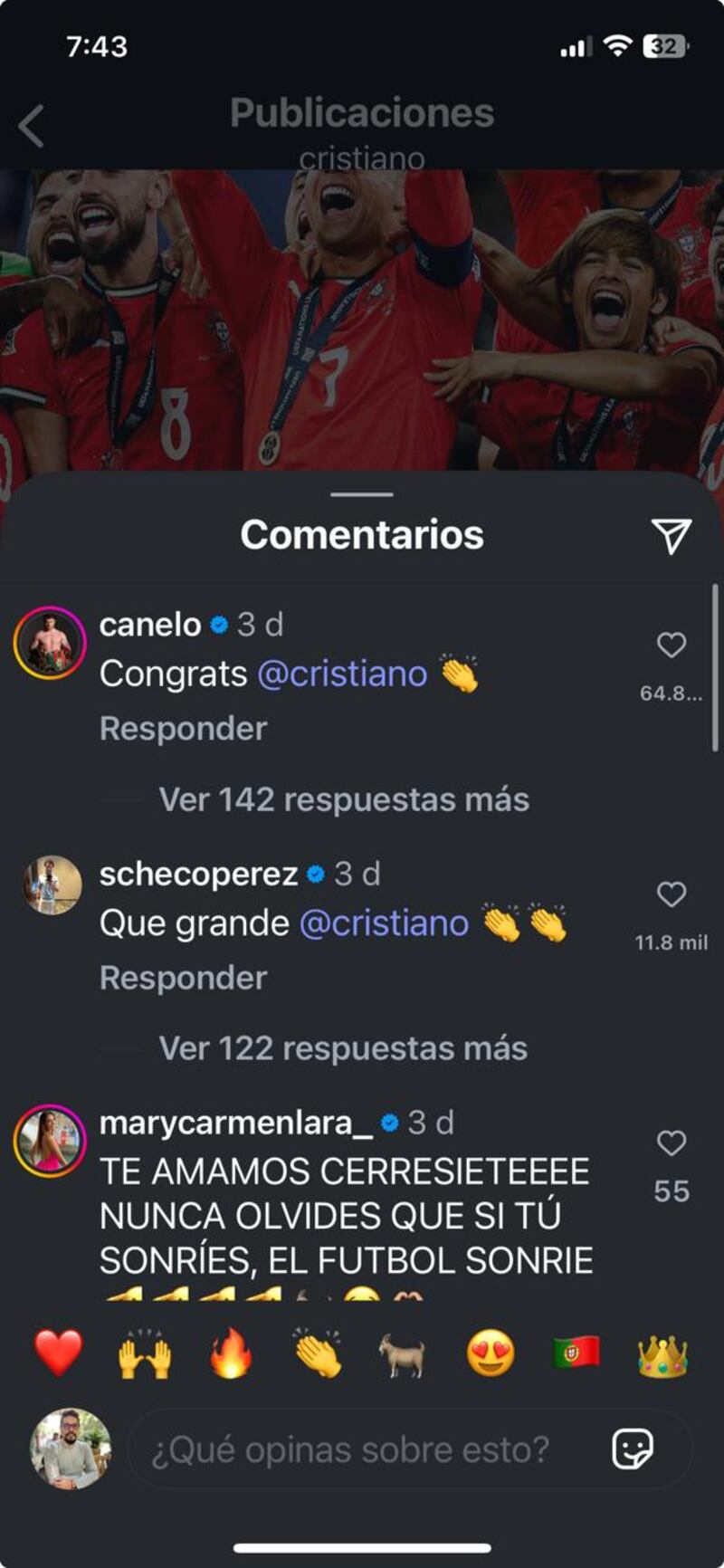Open the sticker picker in the comment box

point(632,1449)
